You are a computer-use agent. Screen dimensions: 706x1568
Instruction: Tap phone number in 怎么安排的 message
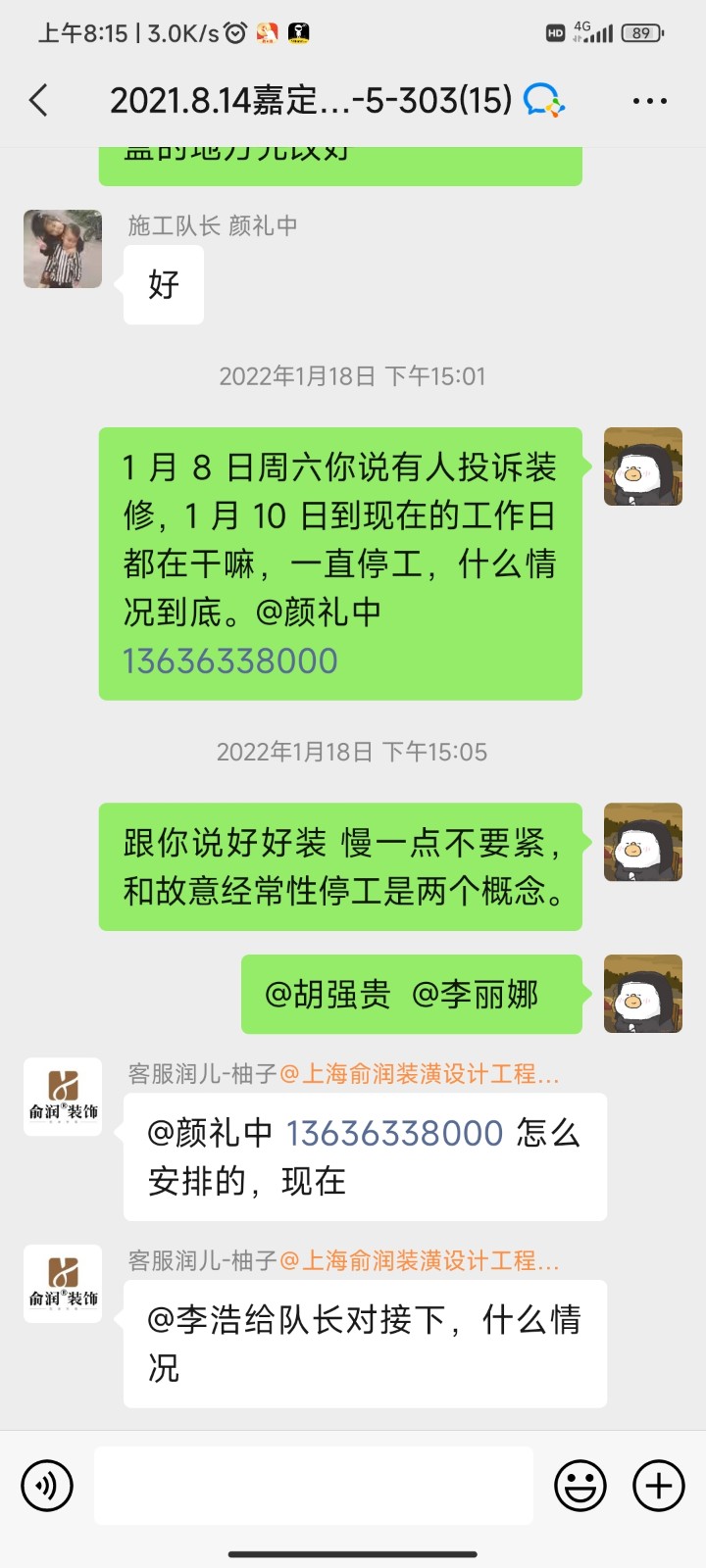click(x=394, y=1134)
